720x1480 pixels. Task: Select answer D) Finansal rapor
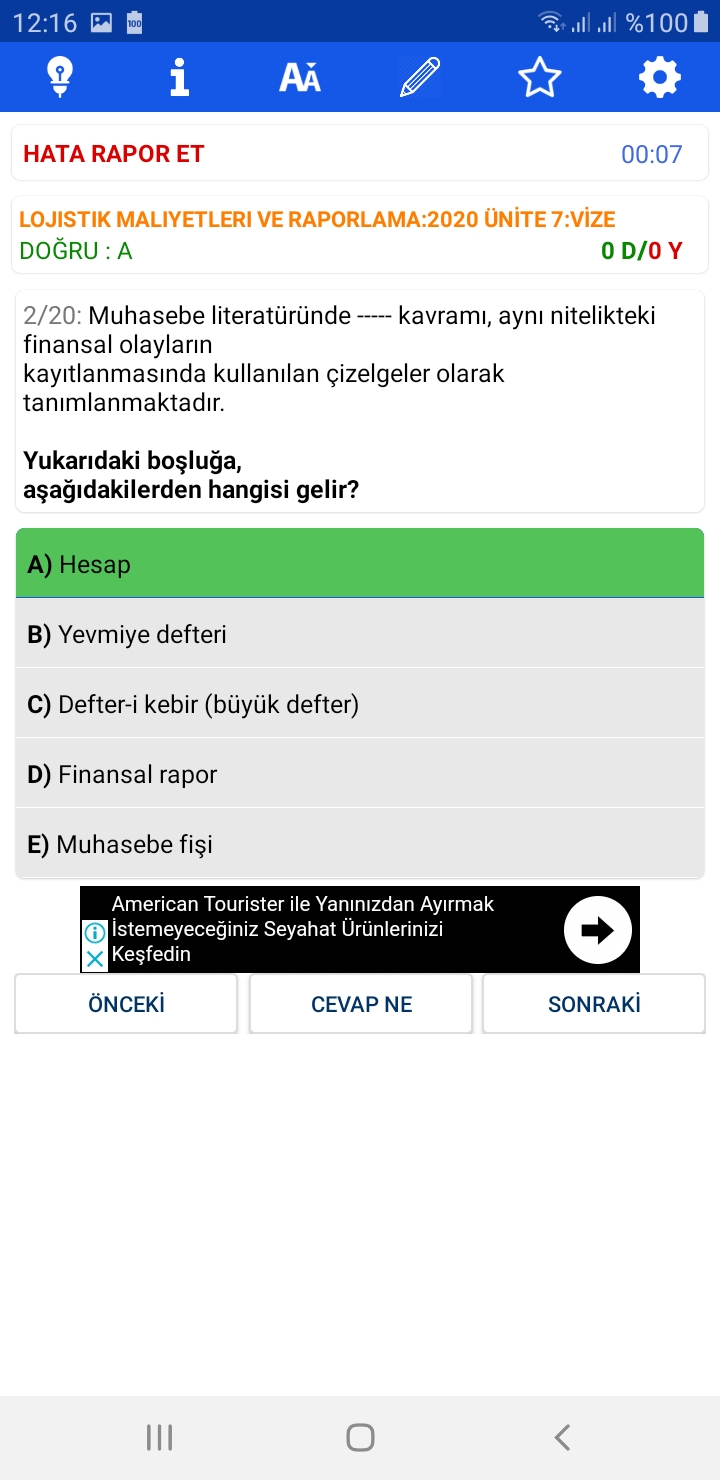click(x=360, y=774)
